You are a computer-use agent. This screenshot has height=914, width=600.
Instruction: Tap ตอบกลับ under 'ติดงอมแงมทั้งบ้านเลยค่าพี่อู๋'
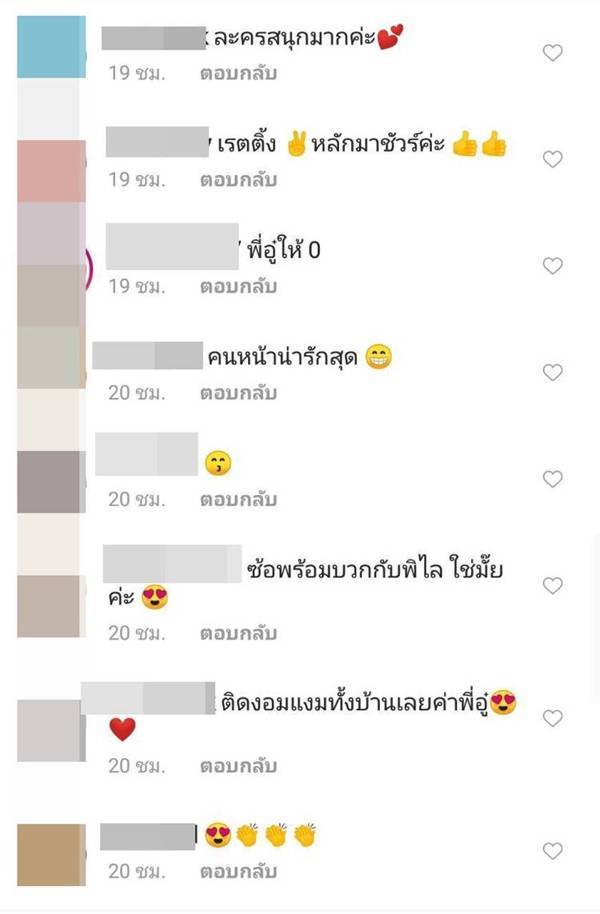point(237,765)
